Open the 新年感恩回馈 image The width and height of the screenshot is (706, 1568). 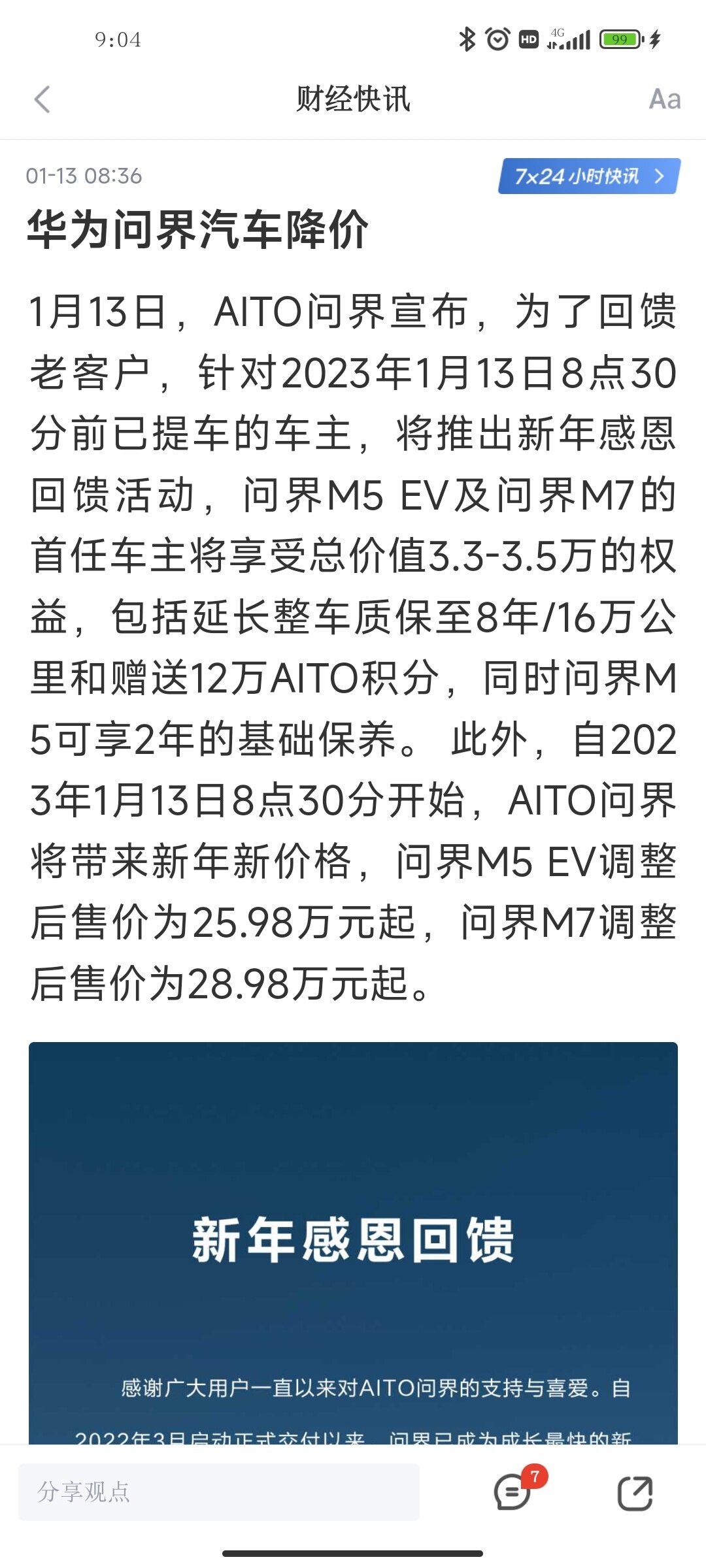tap(353, 1243)
